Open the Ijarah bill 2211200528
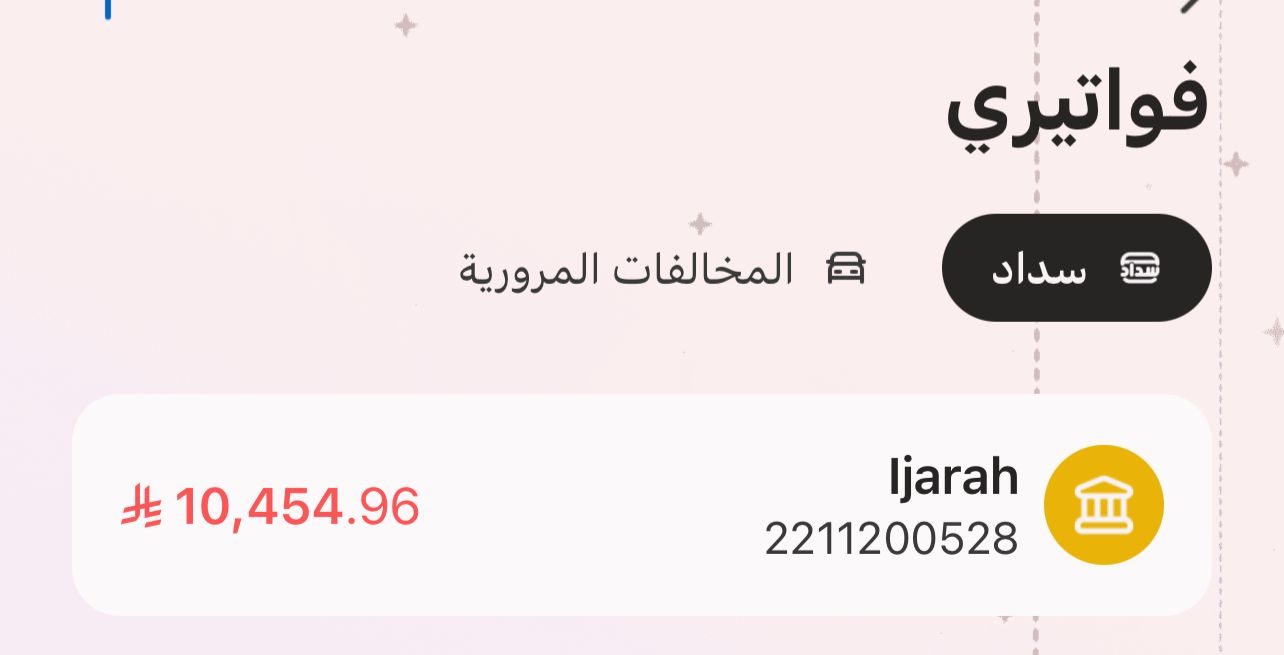 click(x=641, y=505)
